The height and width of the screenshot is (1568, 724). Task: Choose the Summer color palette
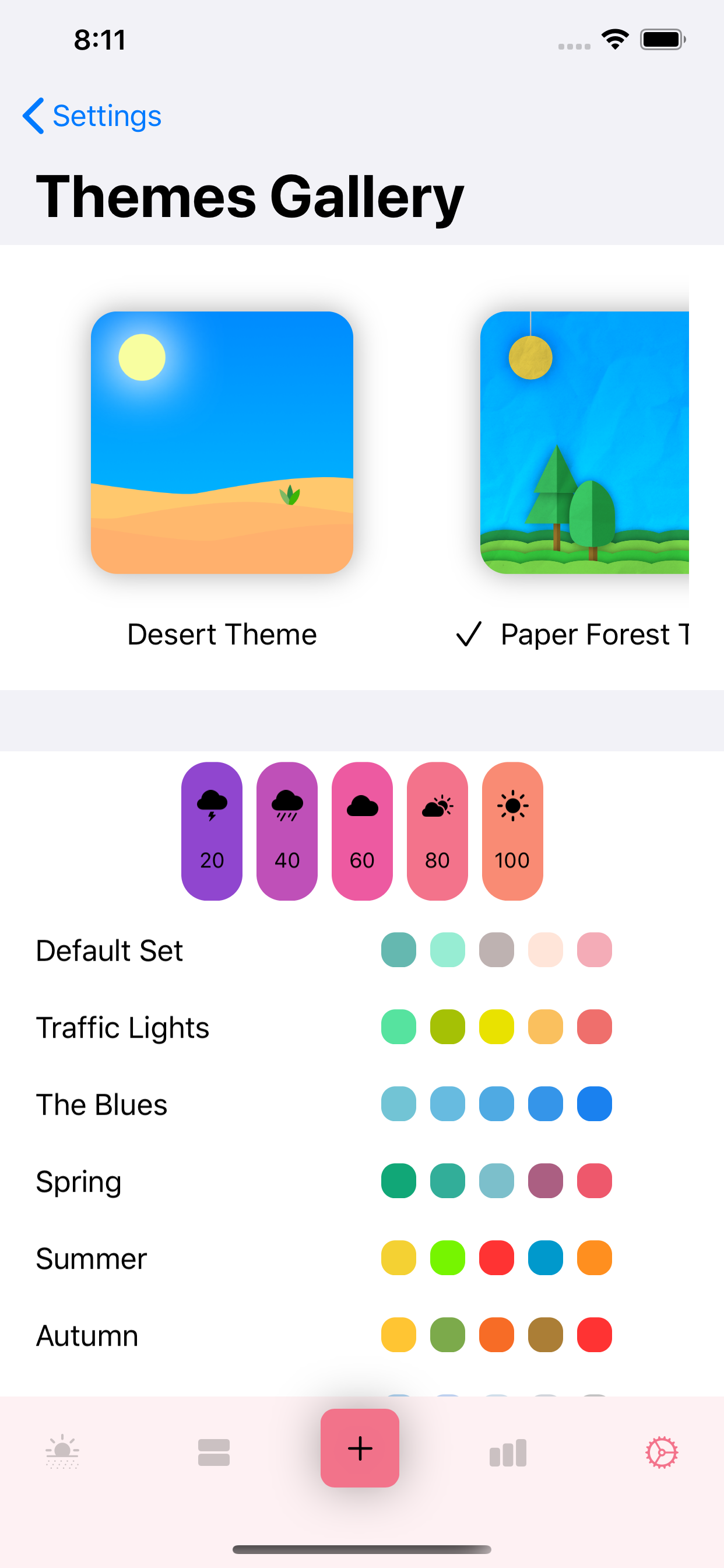tap(362, 1258)
